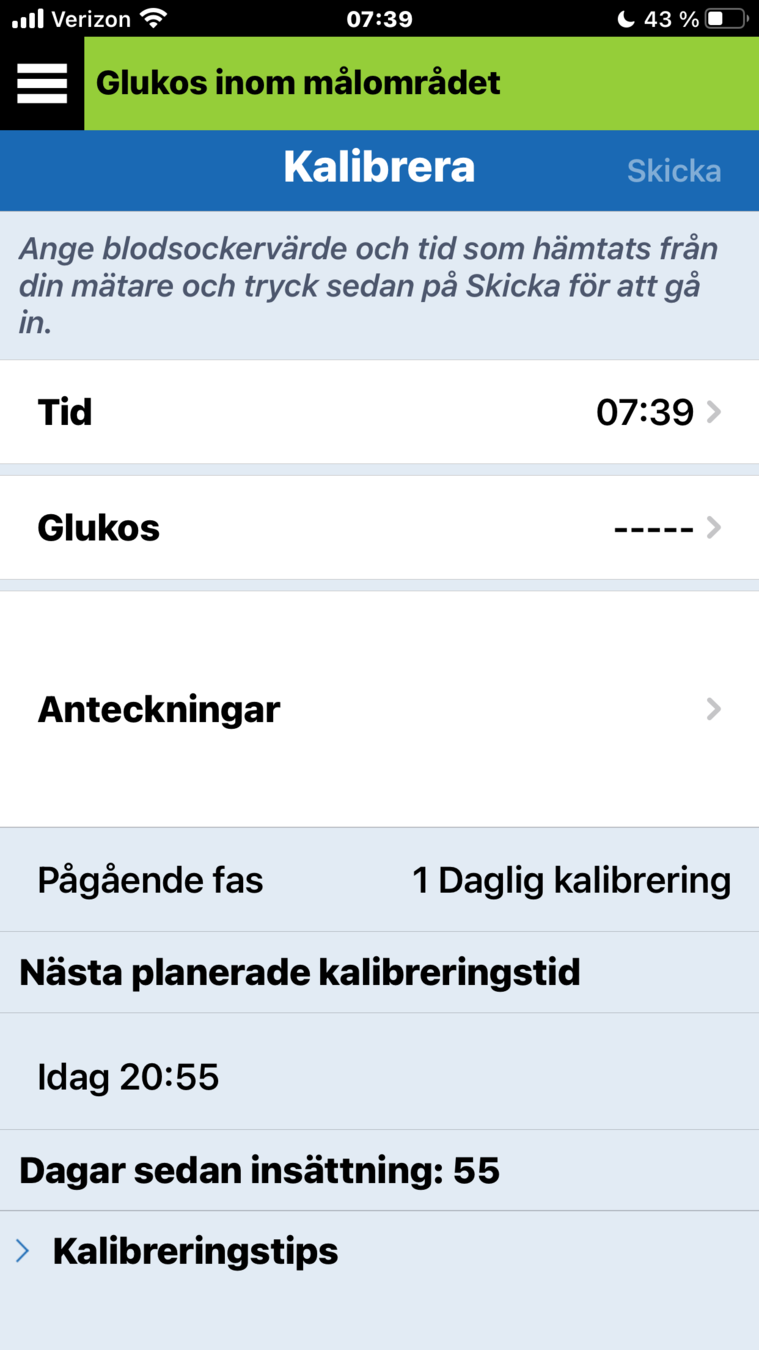This screenshot has width=759, height=1350.
Task: Open the hamburger menu
Action: [x=42, y=83]
